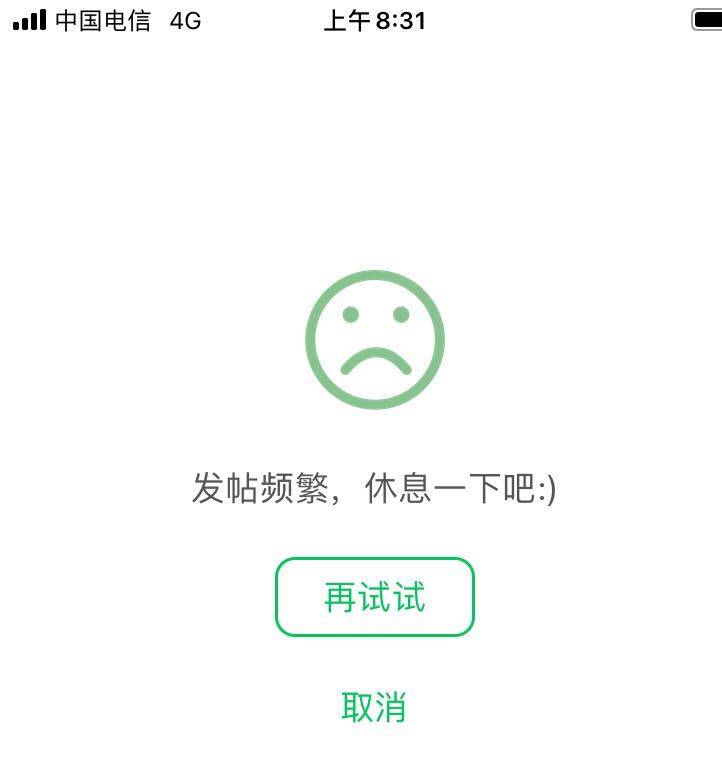The image size is (722, 784).
Task: Tap the 再试试 retry button
Action: point(374,597)
